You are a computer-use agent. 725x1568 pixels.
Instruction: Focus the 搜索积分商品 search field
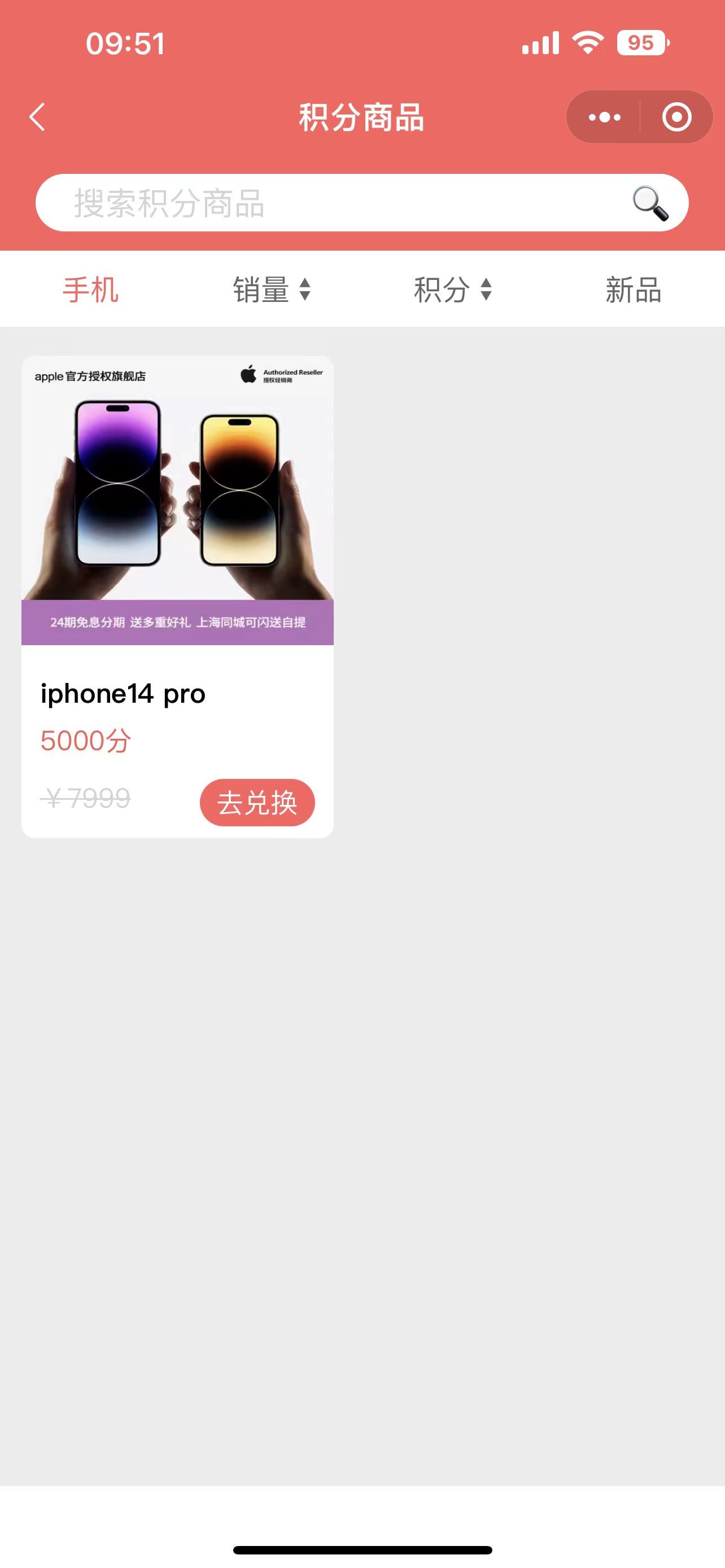click(x=329, y=203)
